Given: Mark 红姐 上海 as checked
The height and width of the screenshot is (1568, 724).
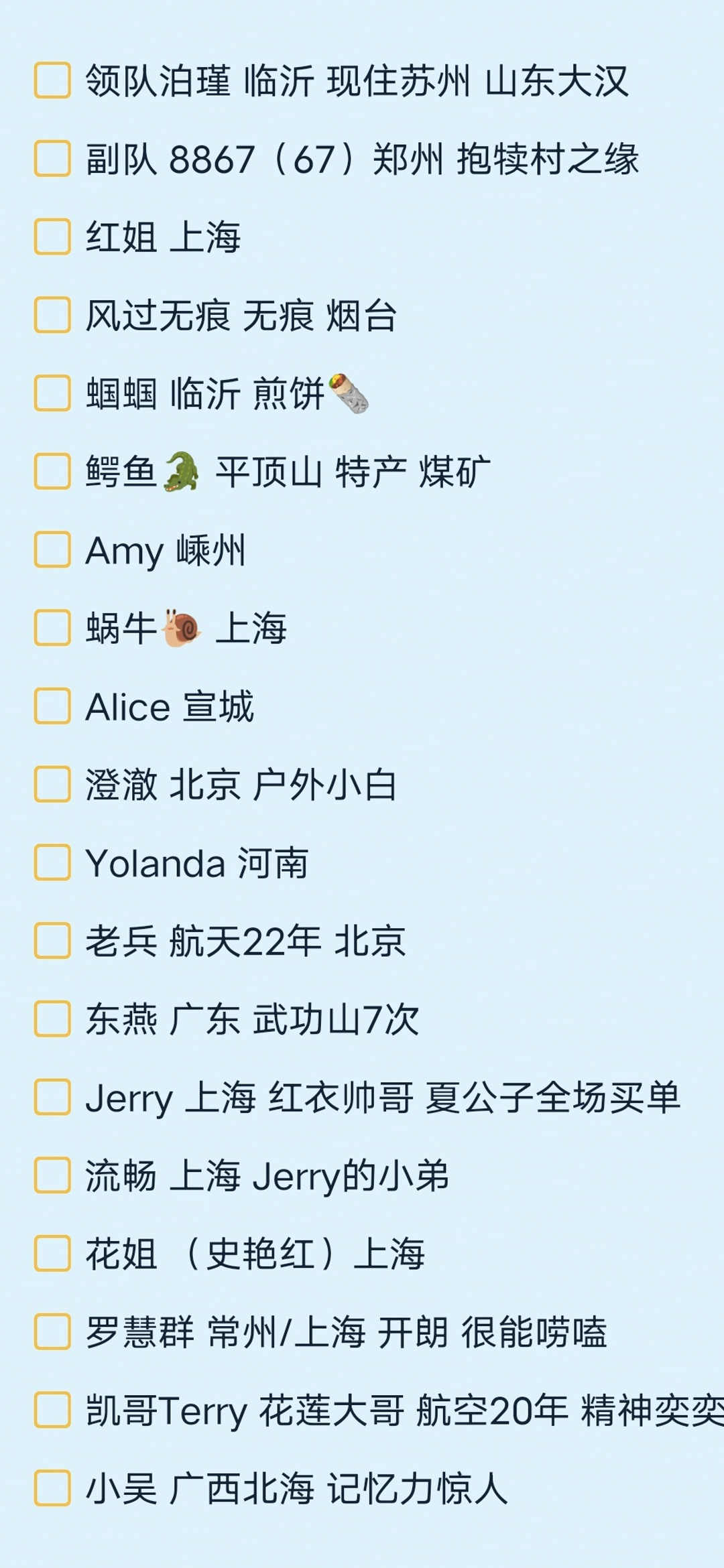Looking at the screenshot, I should point(52,237).
